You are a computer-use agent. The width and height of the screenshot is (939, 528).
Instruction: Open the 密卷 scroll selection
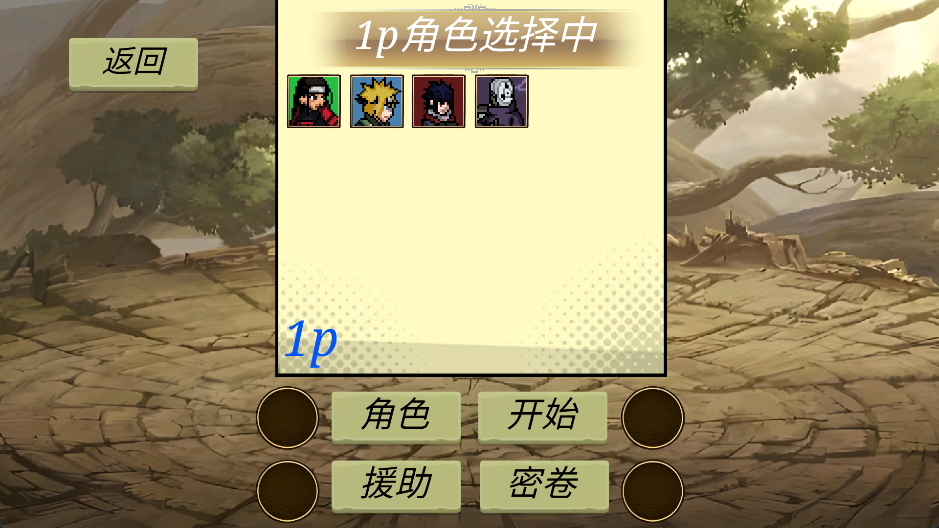click(x=543, y=485)
